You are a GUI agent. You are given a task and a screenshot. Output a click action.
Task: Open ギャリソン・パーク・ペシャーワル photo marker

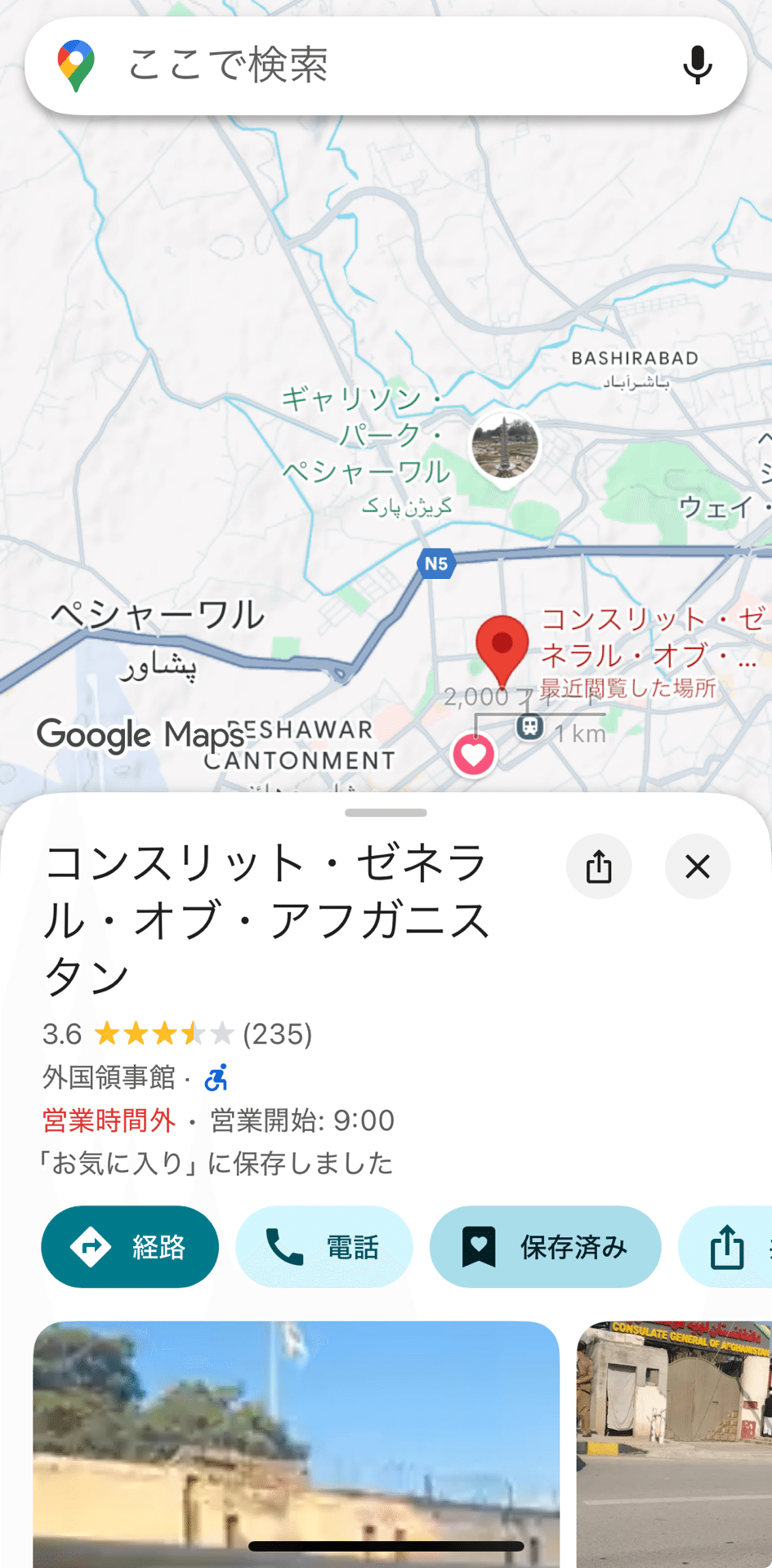click(x=505, y=447)
